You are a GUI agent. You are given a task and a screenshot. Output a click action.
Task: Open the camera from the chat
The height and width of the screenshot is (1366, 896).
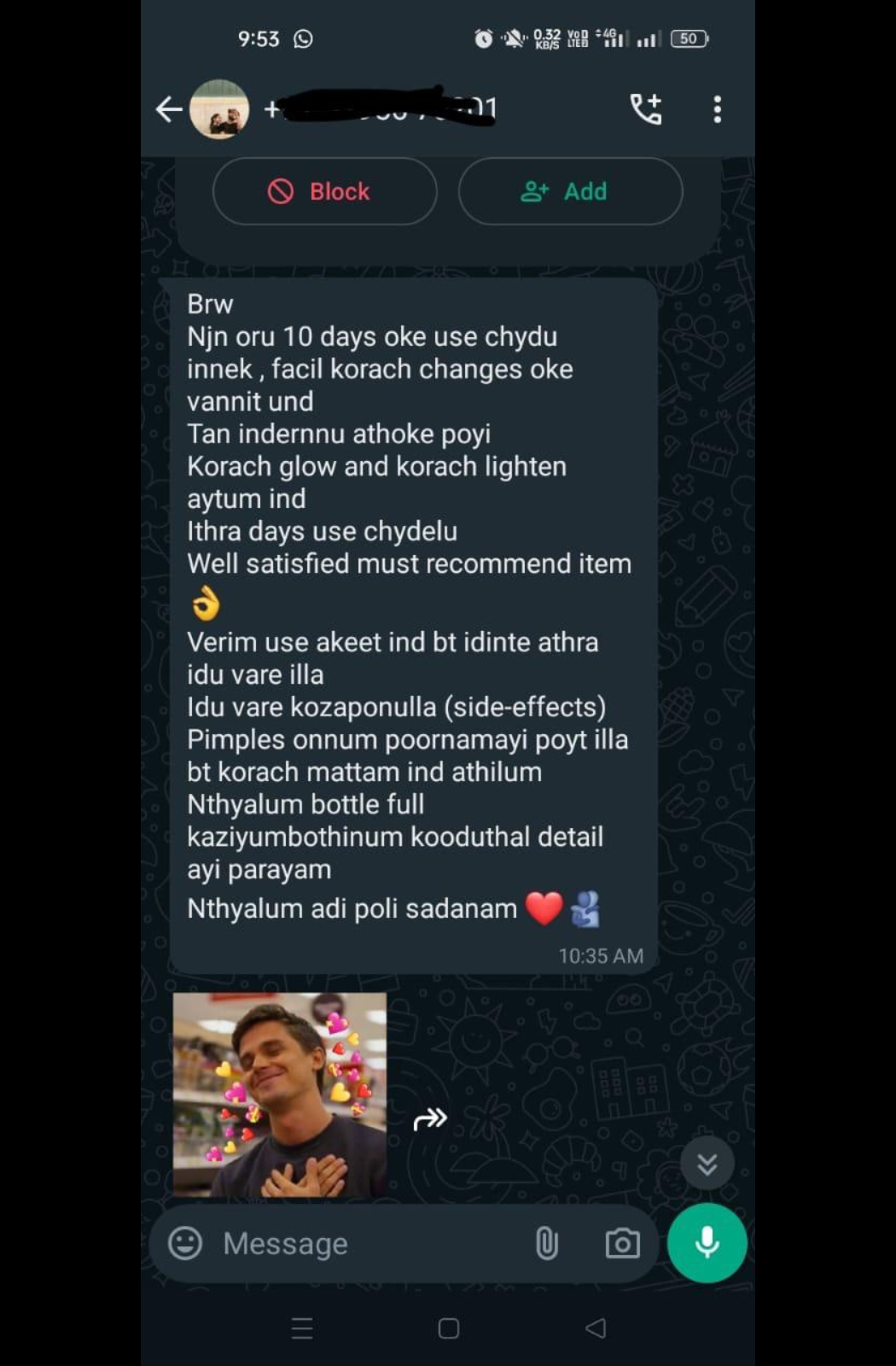click(622, 1243)
